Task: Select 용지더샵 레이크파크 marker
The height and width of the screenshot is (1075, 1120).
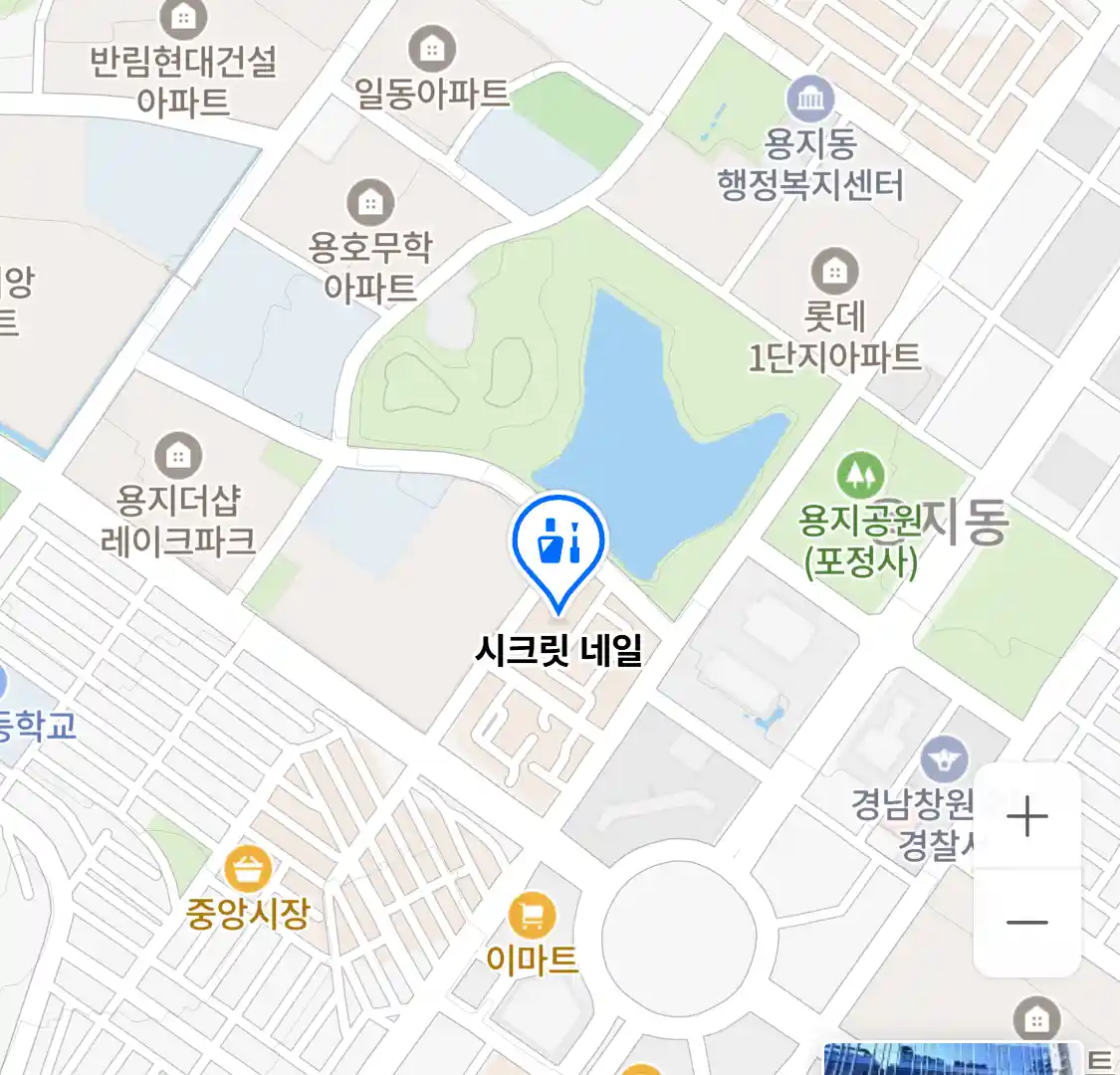Action: [178, 457]
